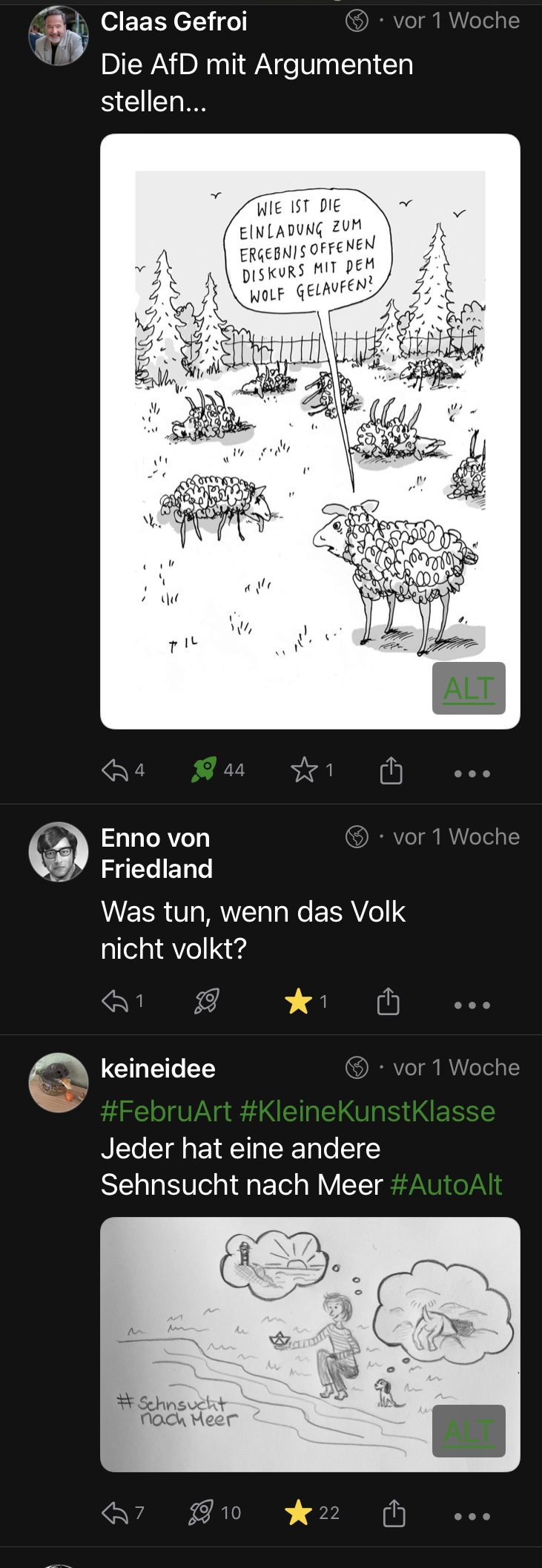Open more options on Claas Gefroi's post
The height and width of the screenshot is (1568, 542).
point(472,773)
